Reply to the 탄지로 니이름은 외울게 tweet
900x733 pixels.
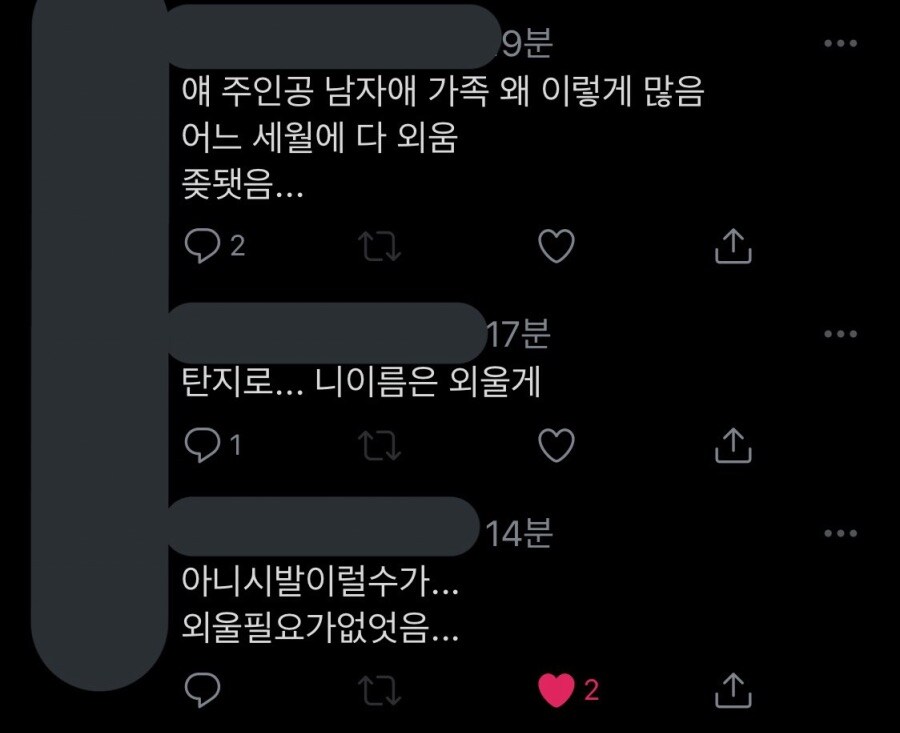click(x=202, y=445)
